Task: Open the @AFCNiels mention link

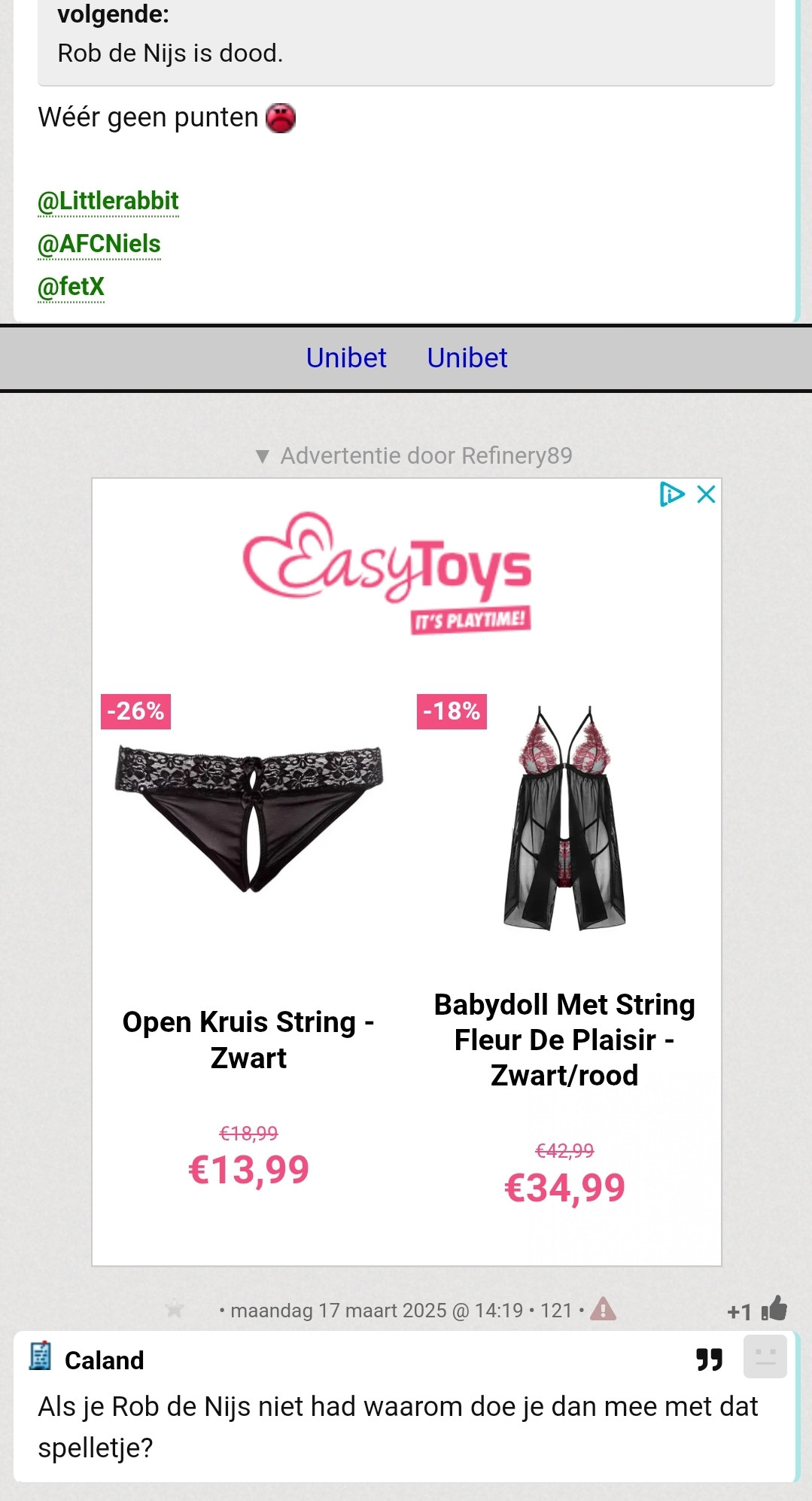Action: (99, 244)
